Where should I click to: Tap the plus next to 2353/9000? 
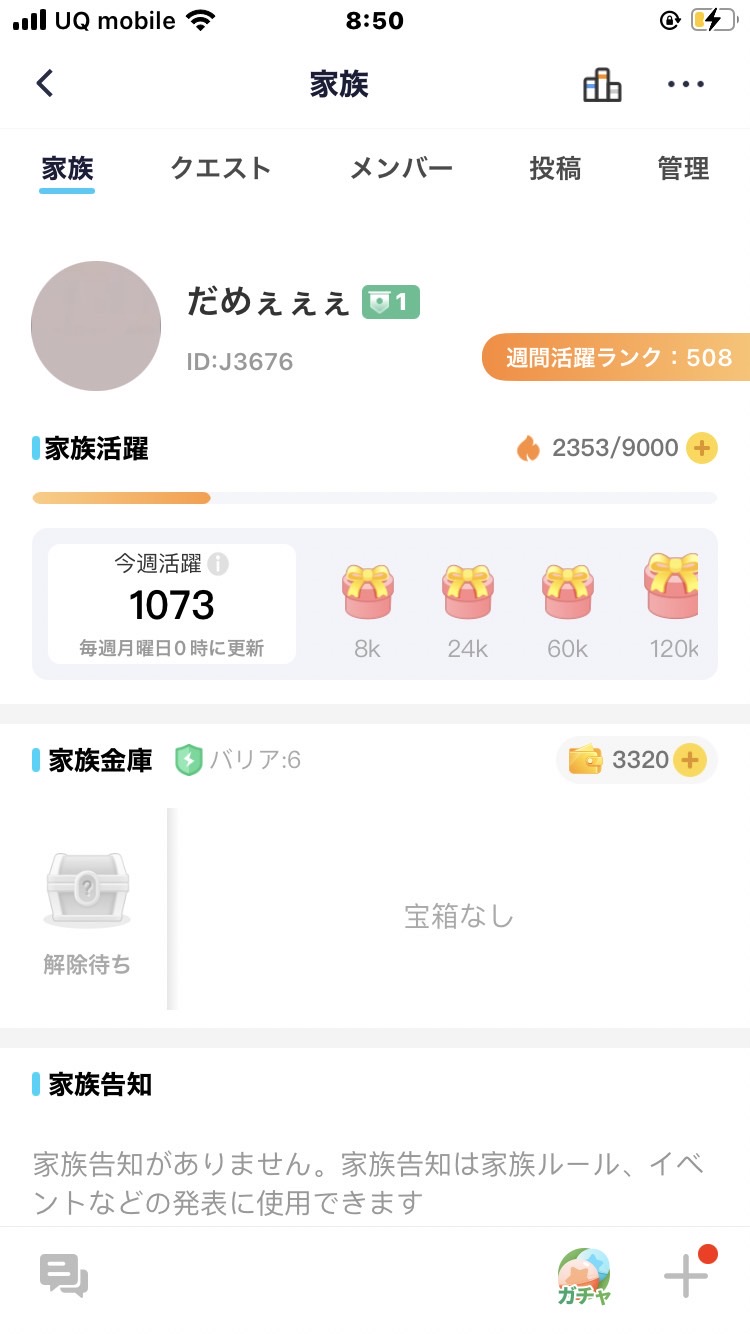pos(702,448)
